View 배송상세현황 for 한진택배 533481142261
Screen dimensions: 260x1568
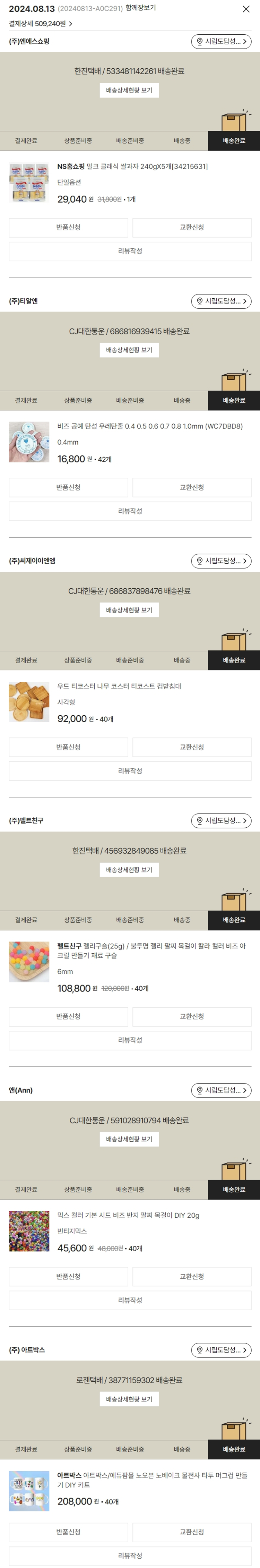coord(129,90)
